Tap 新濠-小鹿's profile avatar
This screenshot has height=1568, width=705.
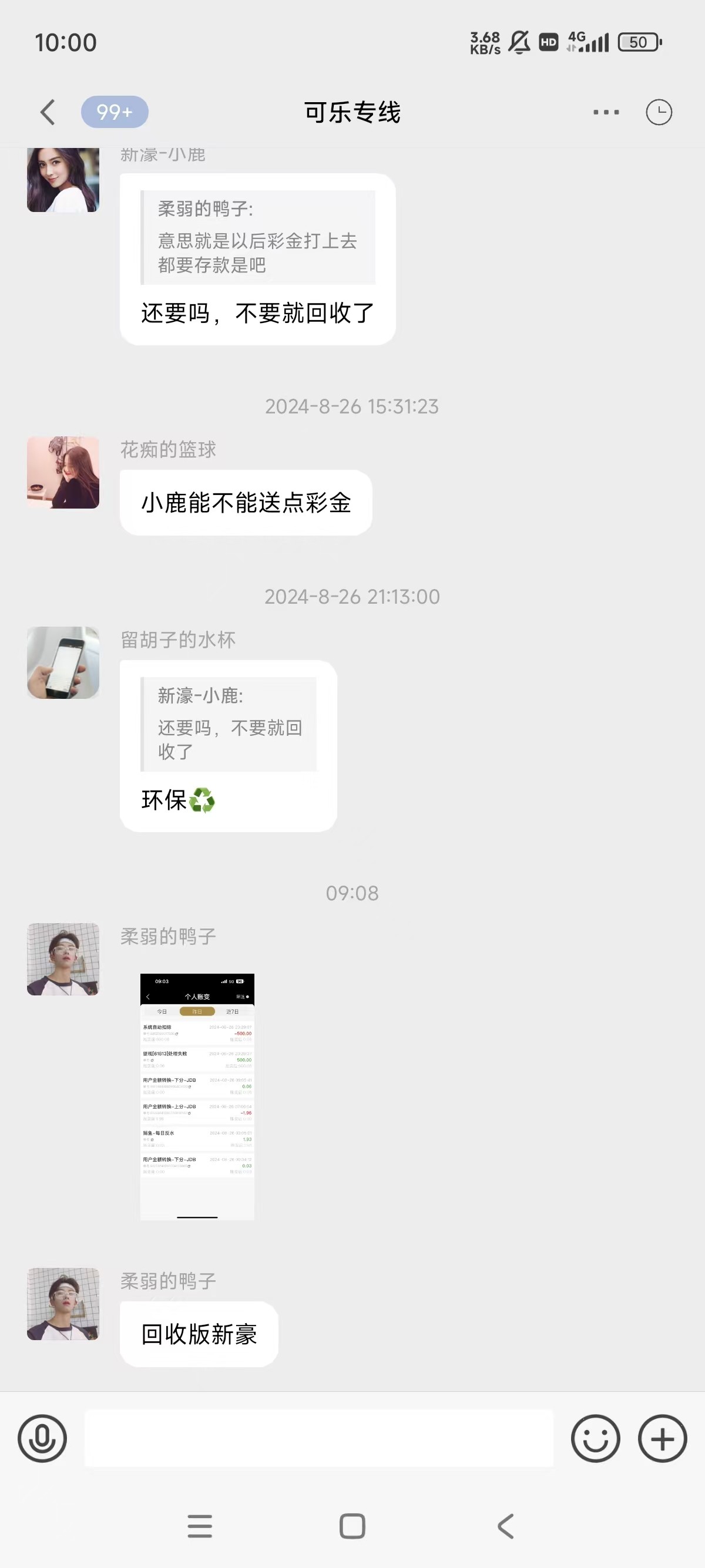click(x=63, y=180)
